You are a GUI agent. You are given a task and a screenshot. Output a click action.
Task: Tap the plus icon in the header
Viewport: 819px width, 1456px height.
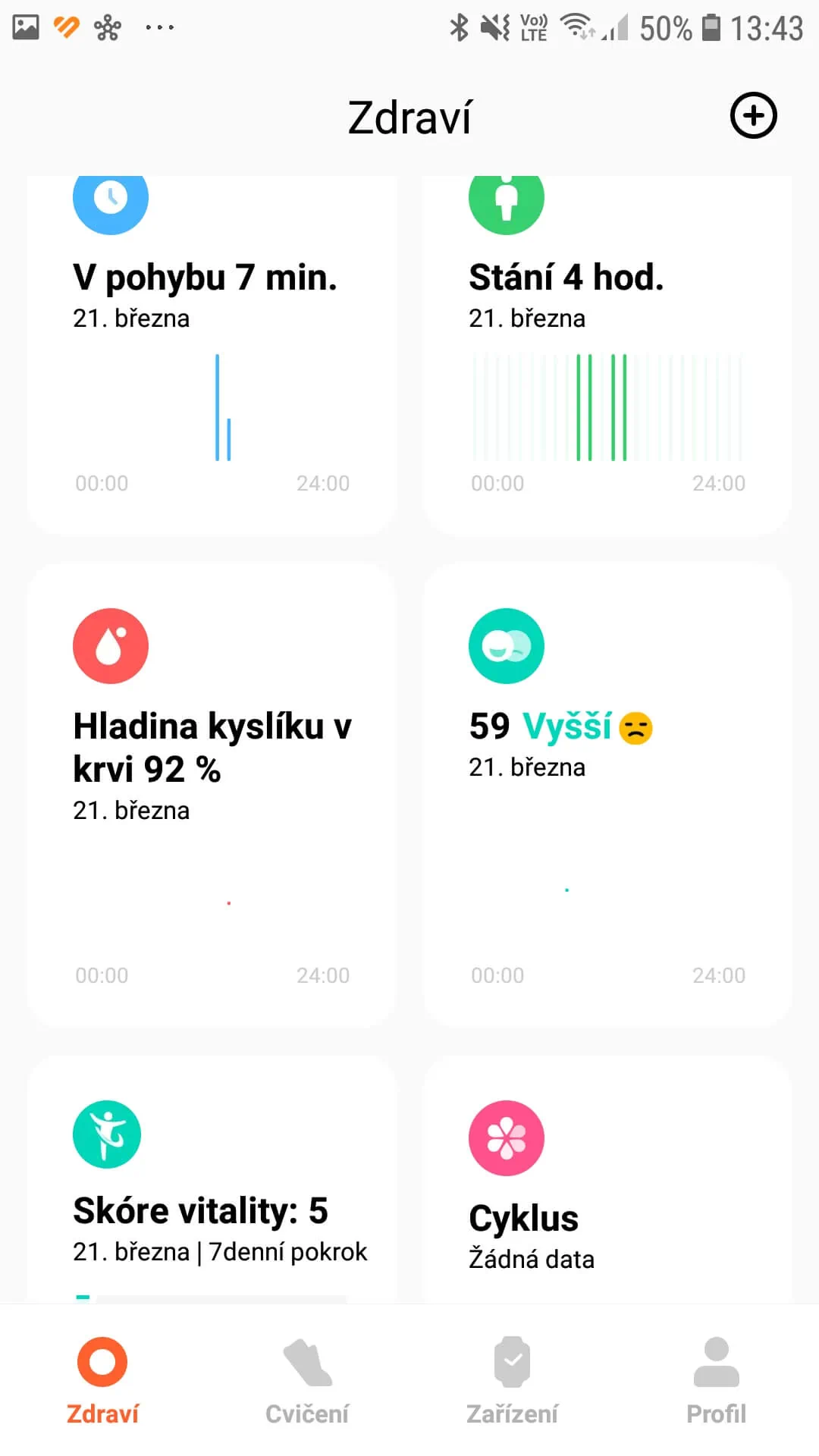pos(753,116)
